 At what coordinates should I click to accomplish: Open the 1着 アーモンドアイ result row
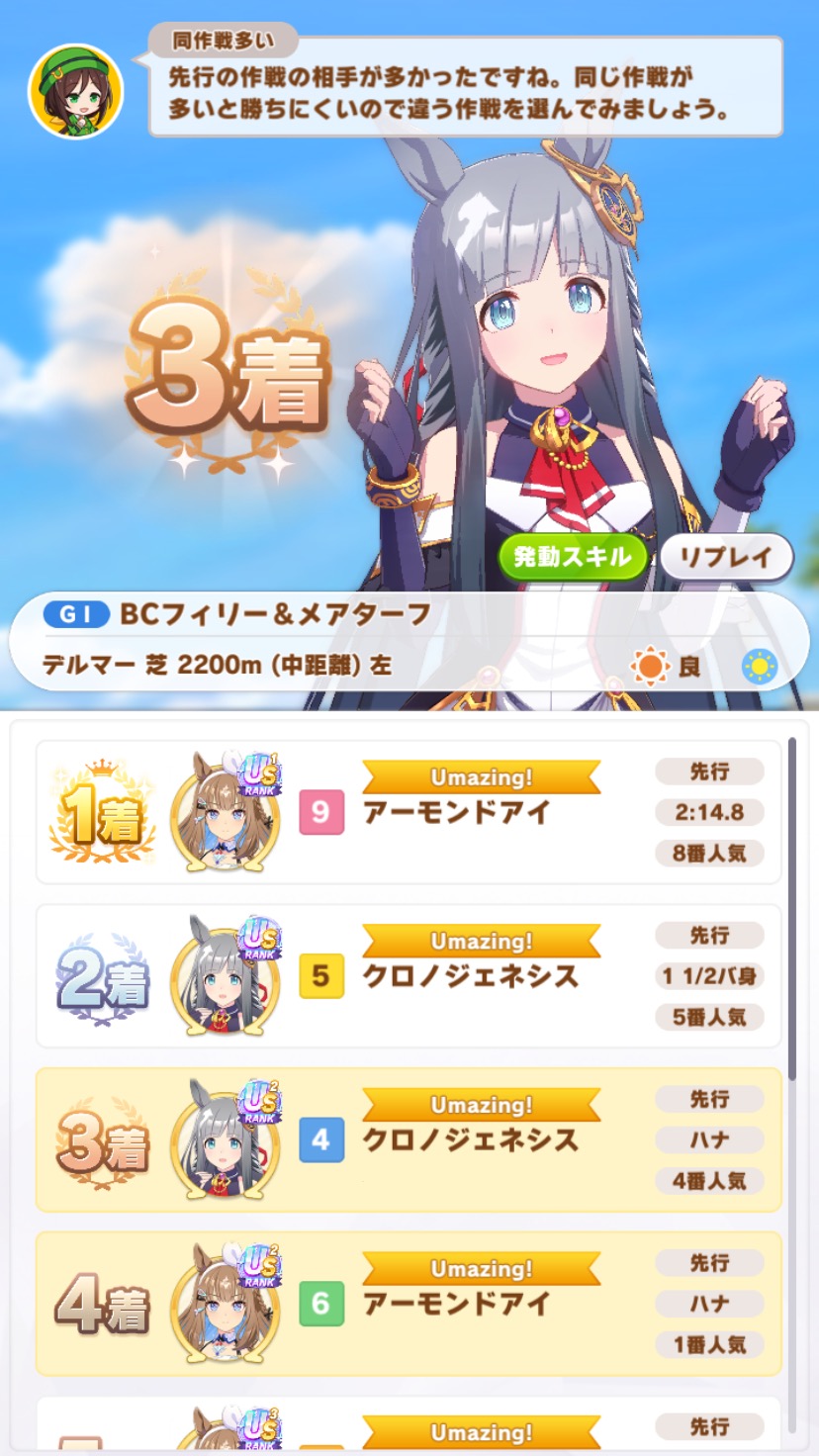[x=409, y=813]
